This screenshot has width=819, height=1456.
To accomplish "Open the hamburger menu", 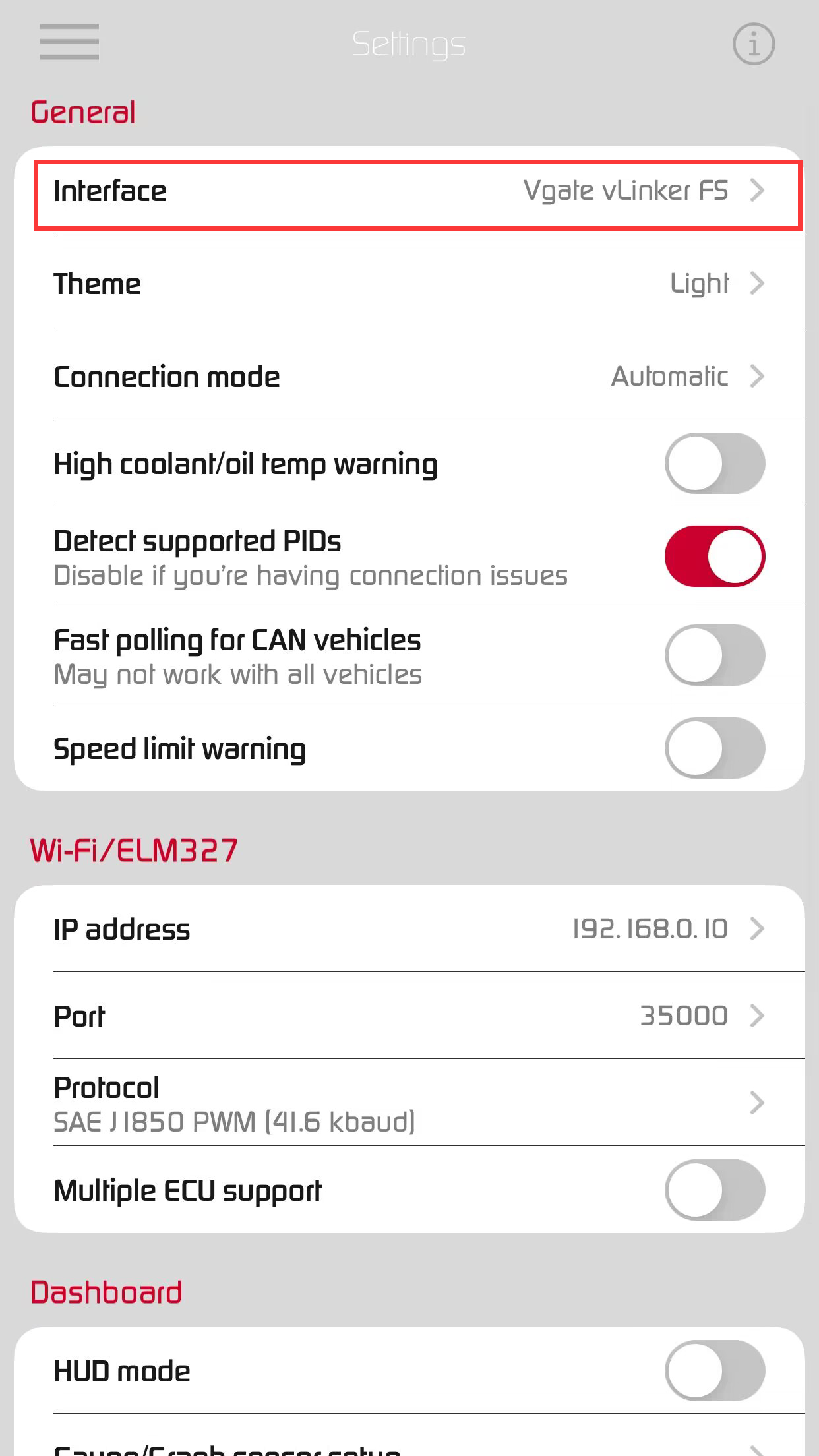I will point(69,42).
